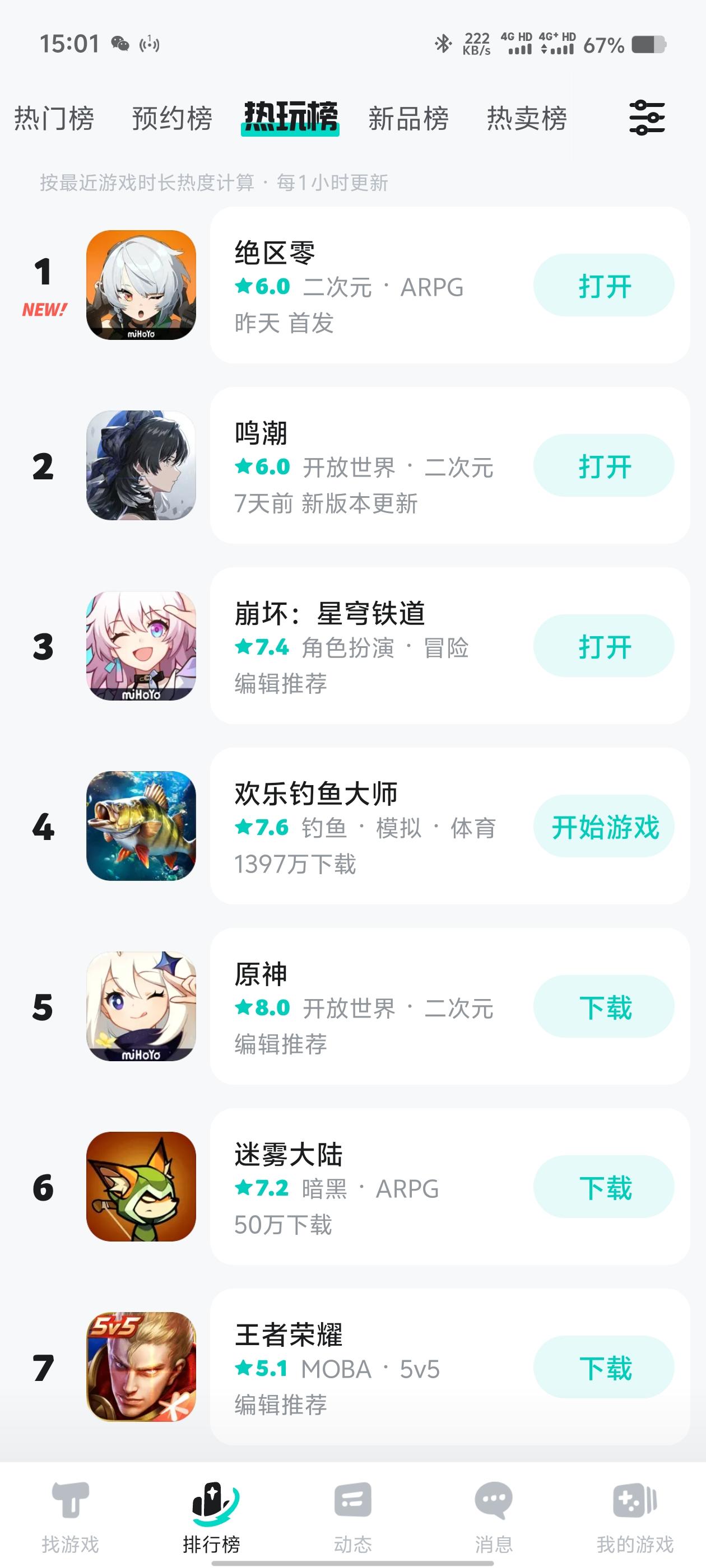
Task: Download 王者荣耀
Action: coord(603,1366)
